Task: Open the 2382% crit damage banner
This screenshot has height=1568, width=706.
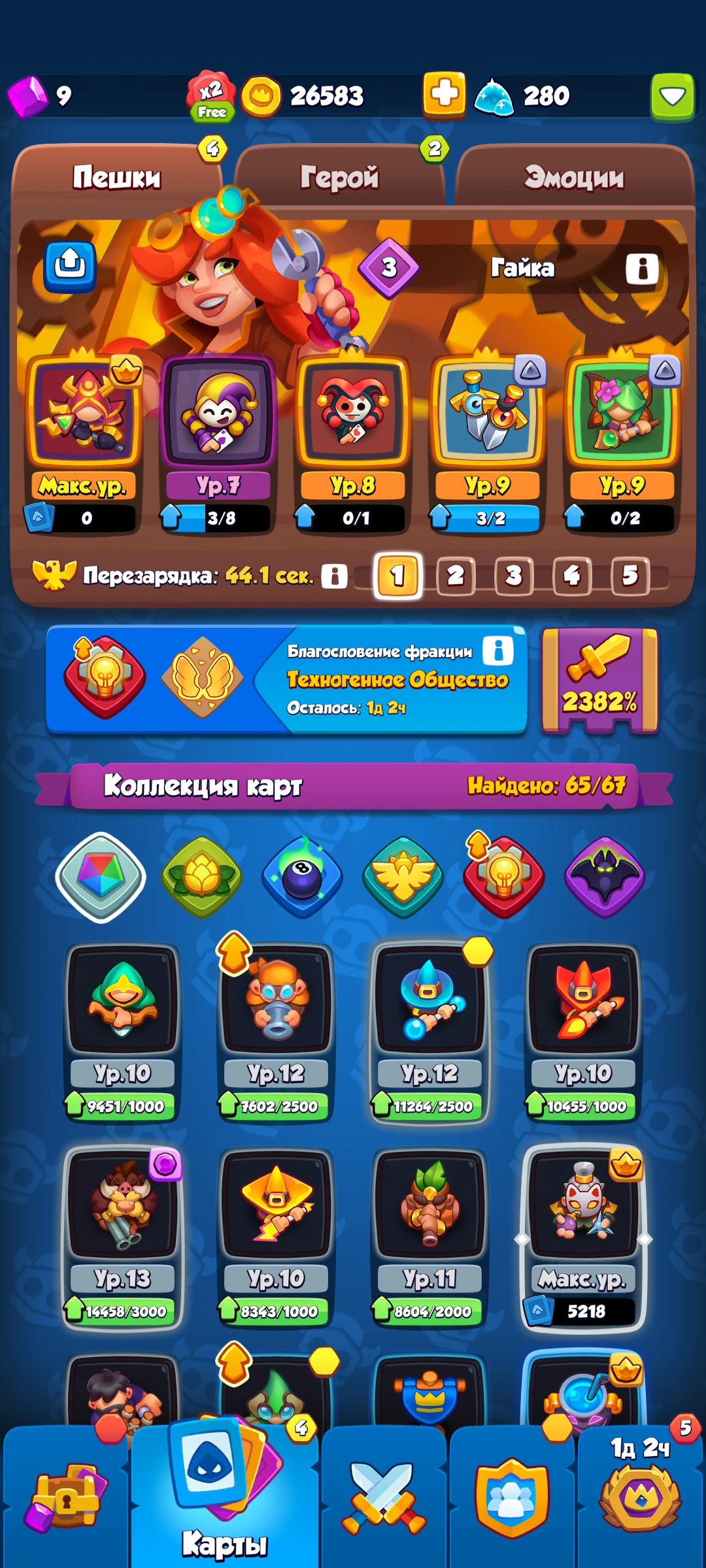Action: [599, 679]
